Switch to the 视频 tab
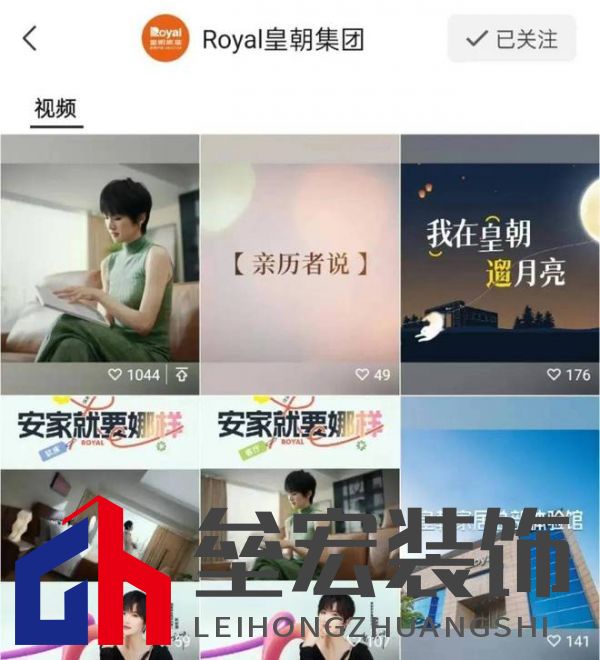Screen dimensions: 600x660 [x=55, y=108]
